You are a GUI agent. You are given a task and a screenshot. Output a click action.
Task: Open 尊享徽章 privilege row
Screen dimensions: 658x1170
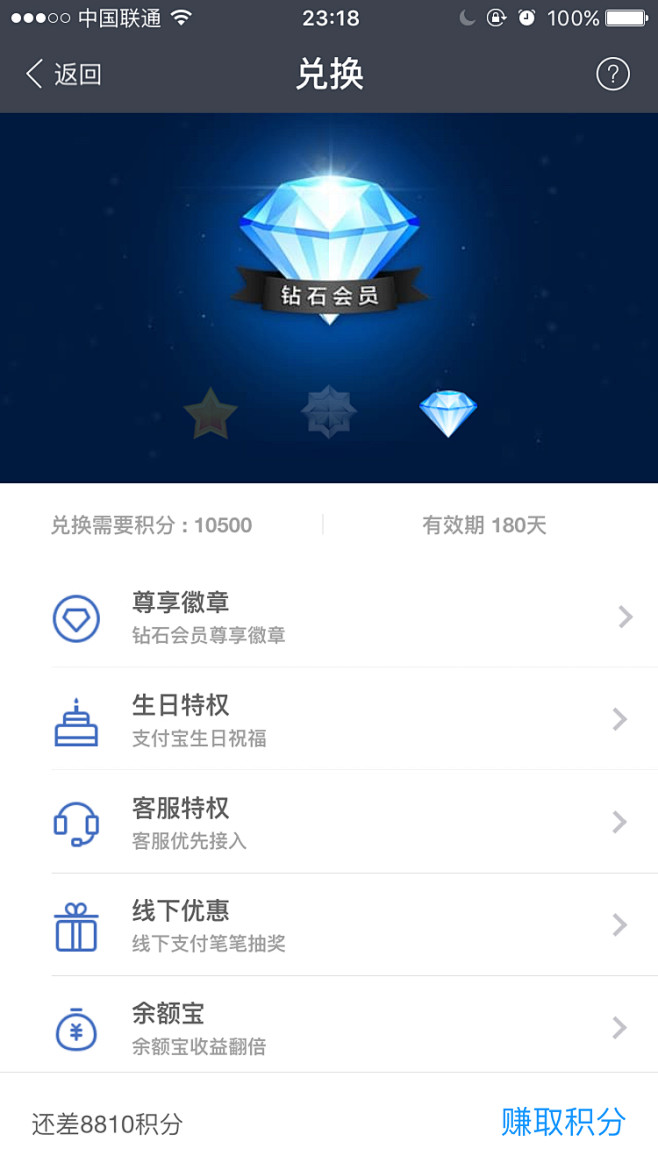click(340, 618)
